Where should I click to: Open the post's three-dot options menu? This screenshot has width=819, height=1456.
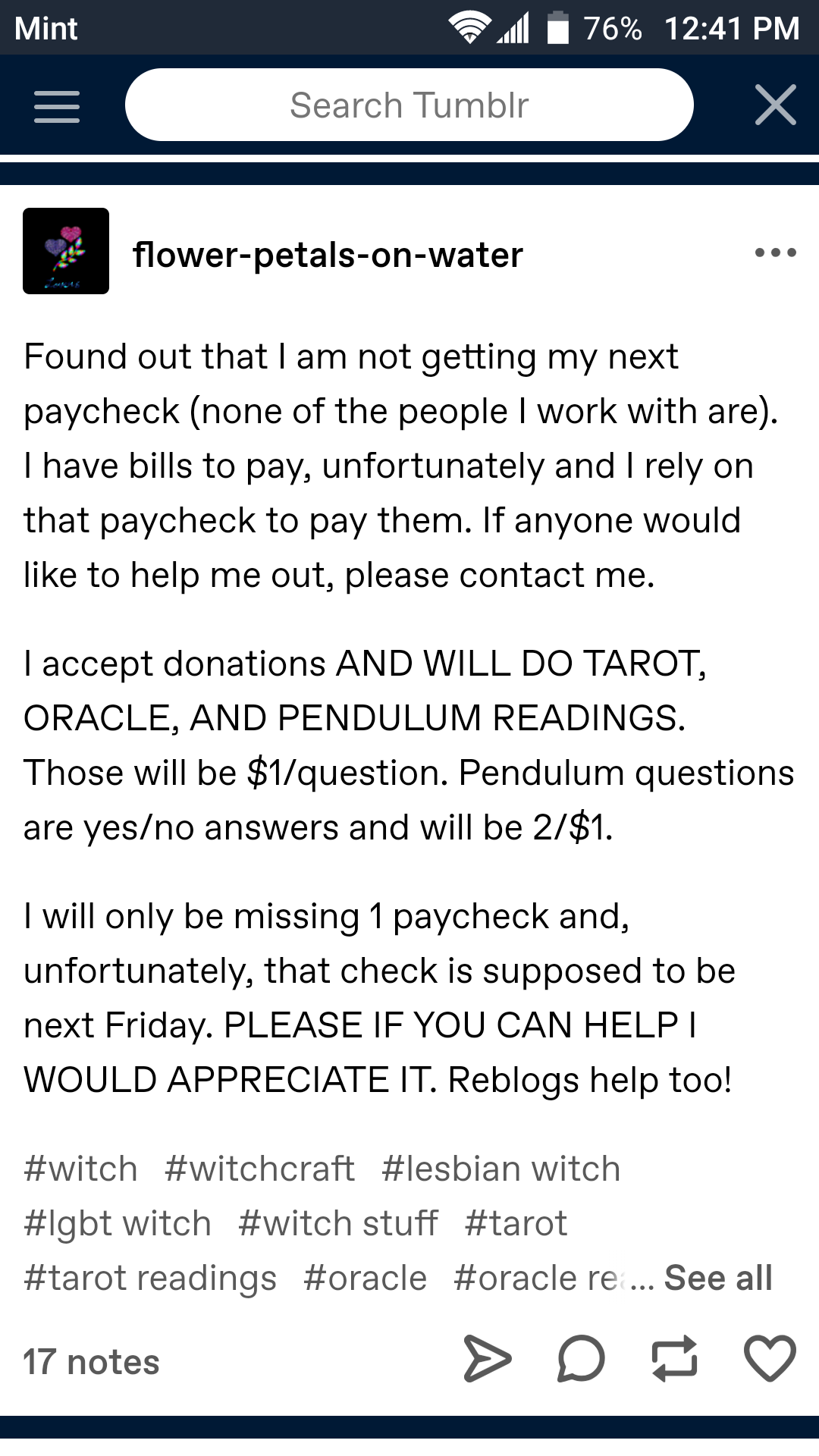[775, 253]
